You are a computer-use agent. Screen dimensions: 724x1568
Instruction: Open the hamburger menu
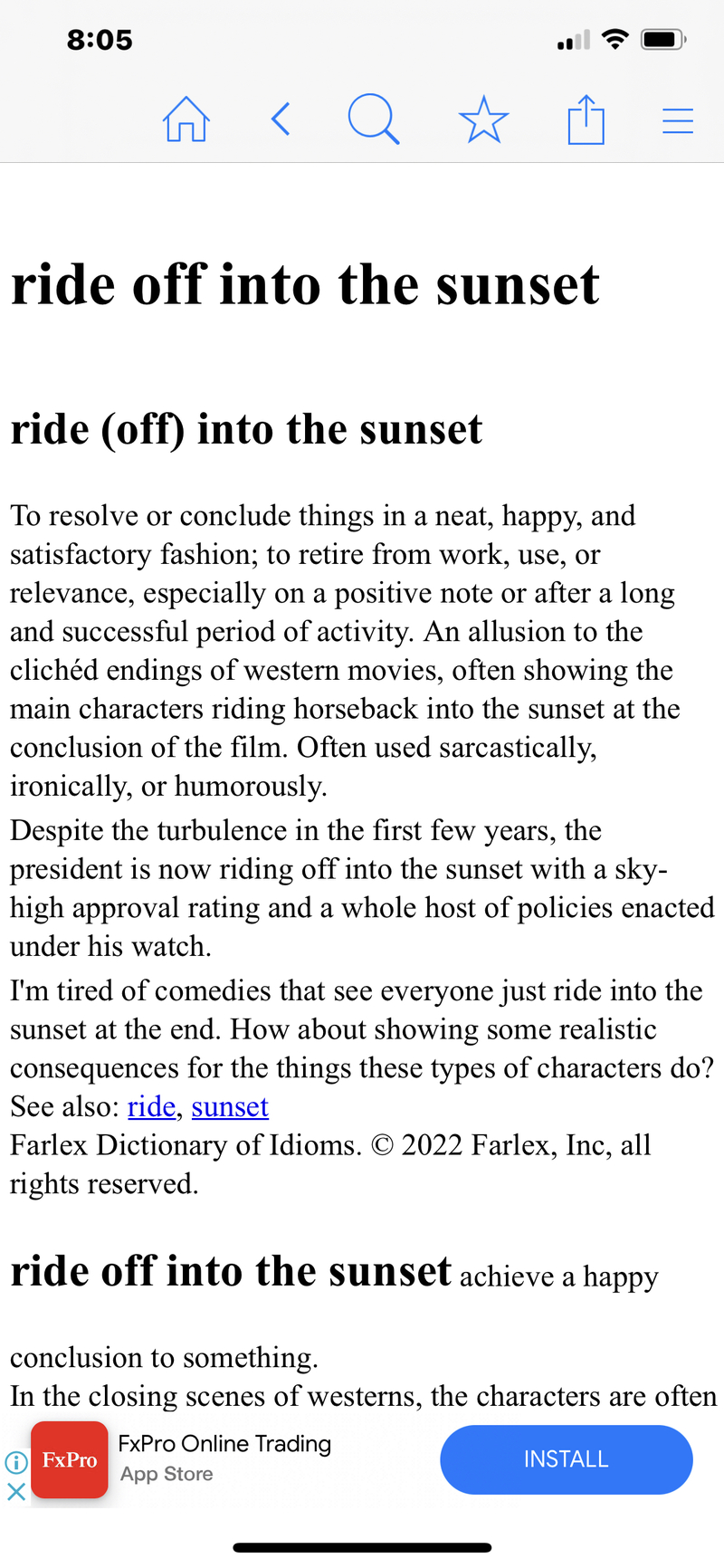pyautogui.click(x=677, y=120)
